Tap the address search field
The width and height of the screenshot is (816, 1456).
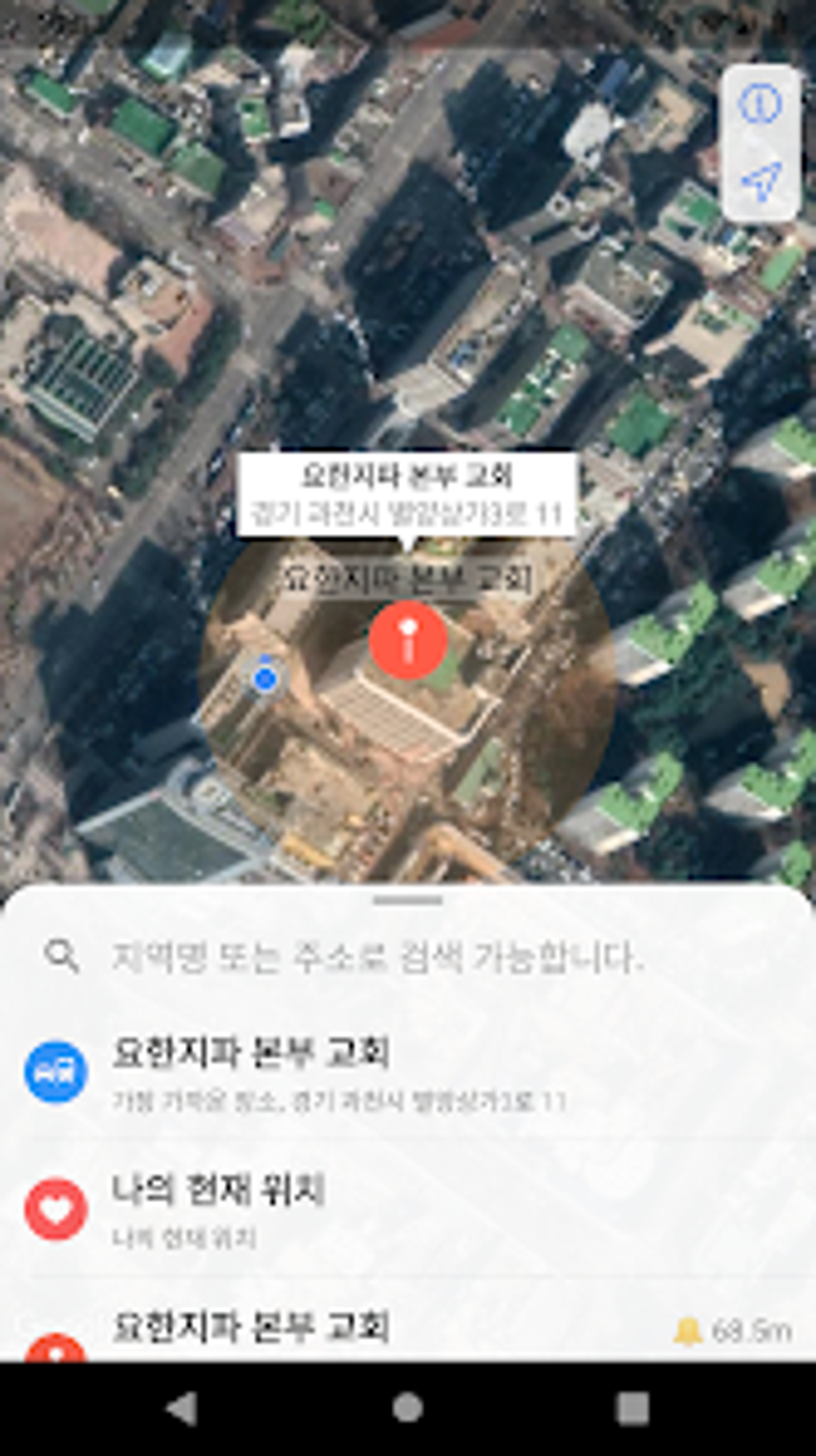tap(376, 957)
